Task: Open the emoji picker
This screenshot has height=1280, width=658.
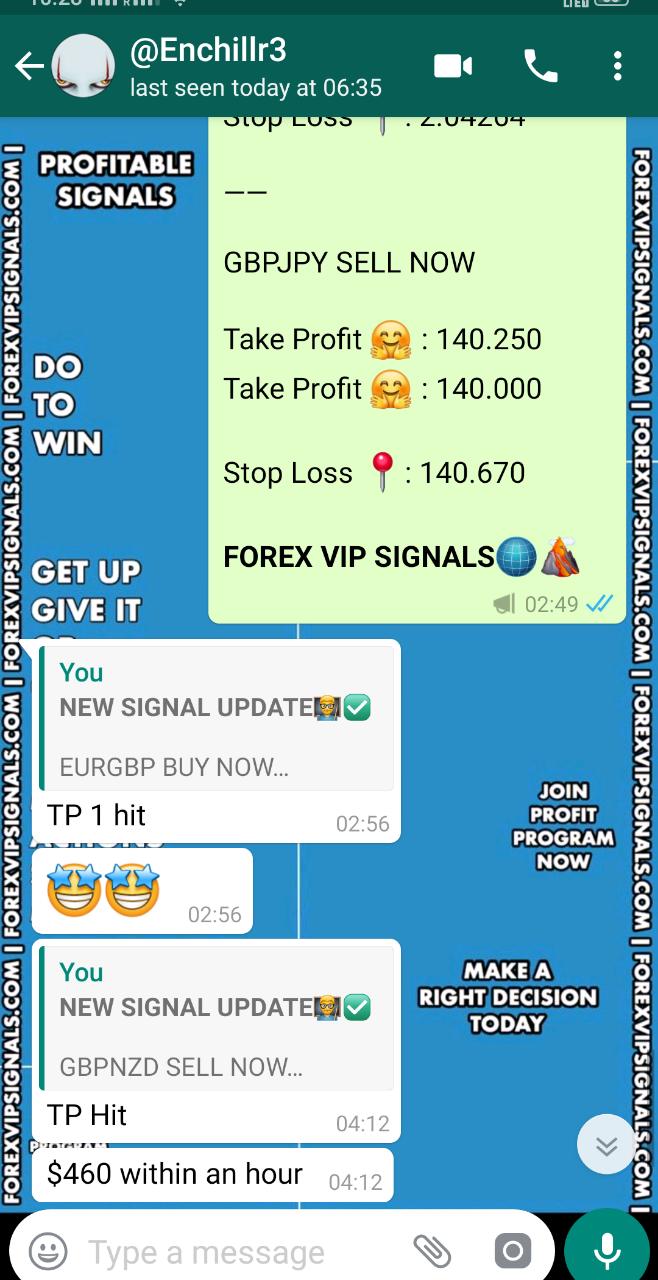Action: 48,1250
